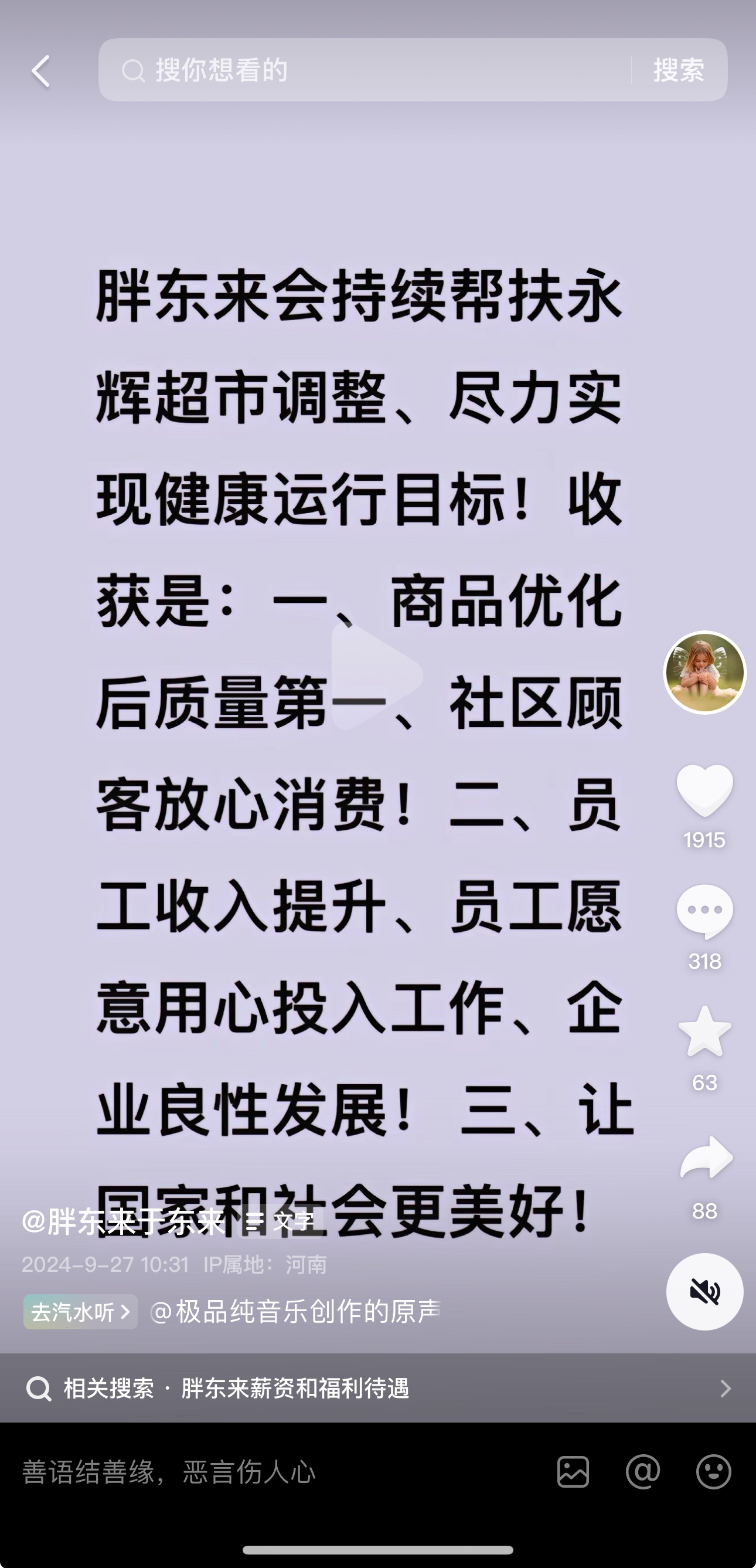Screen dimensions: 756x1568
Task: Like this video with the heart icon
Action: click(705, 789)
